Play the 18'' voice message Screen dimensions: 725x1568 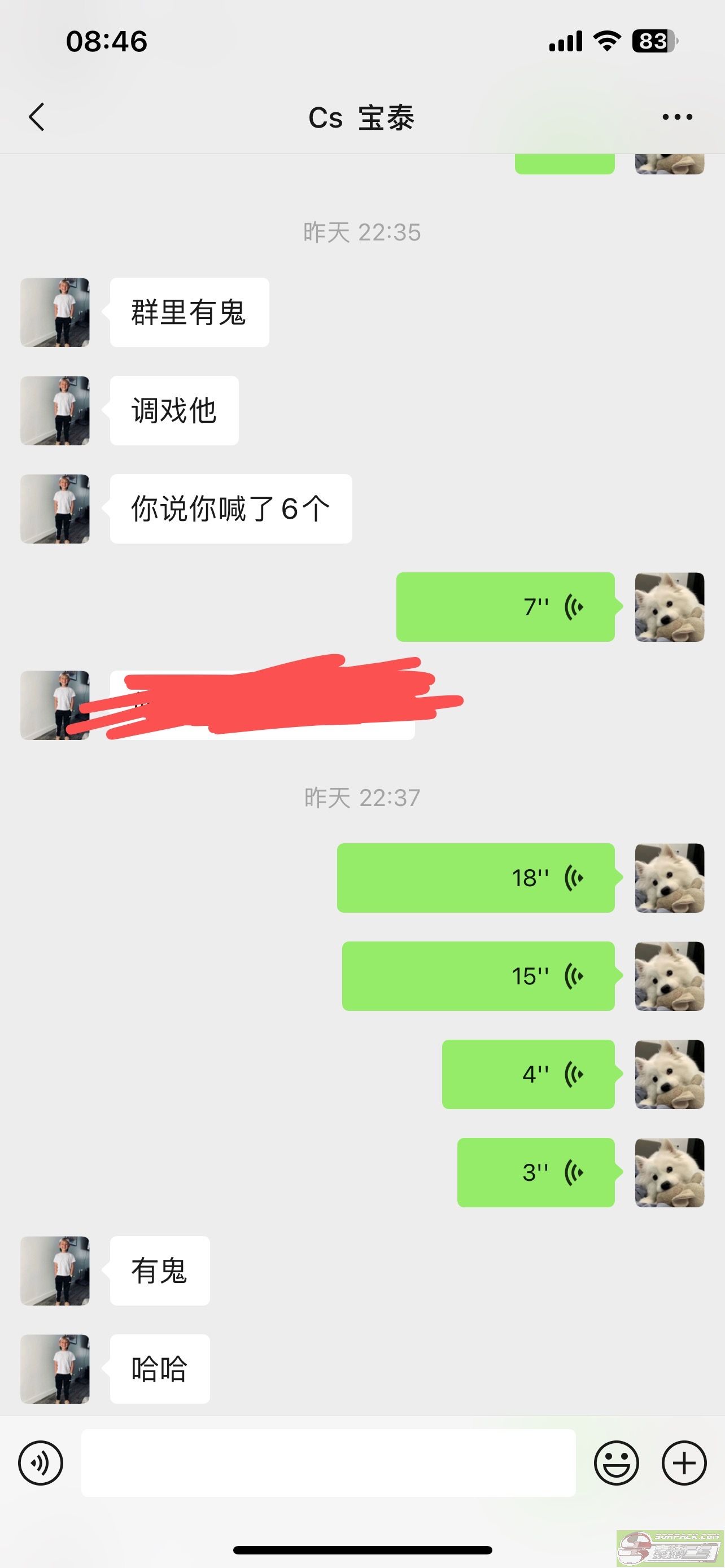tap(475, 878)
